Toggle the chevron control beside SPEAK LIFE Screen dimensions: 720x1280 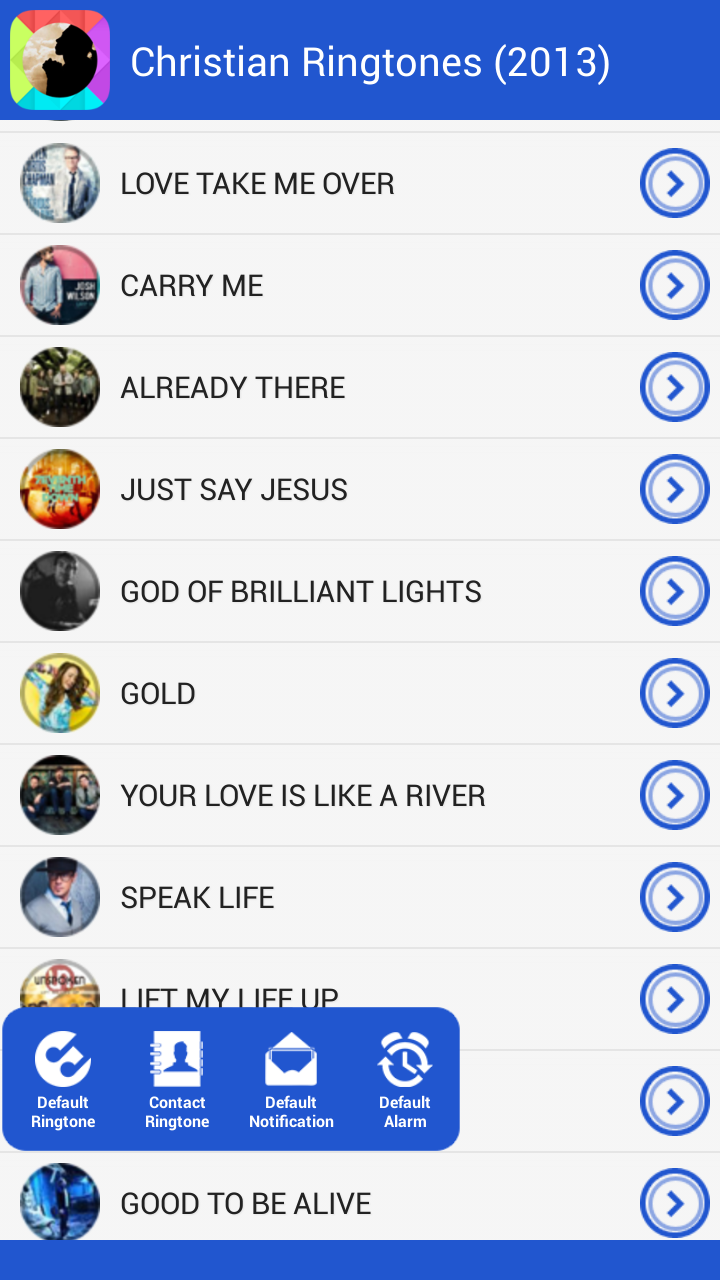675,897
